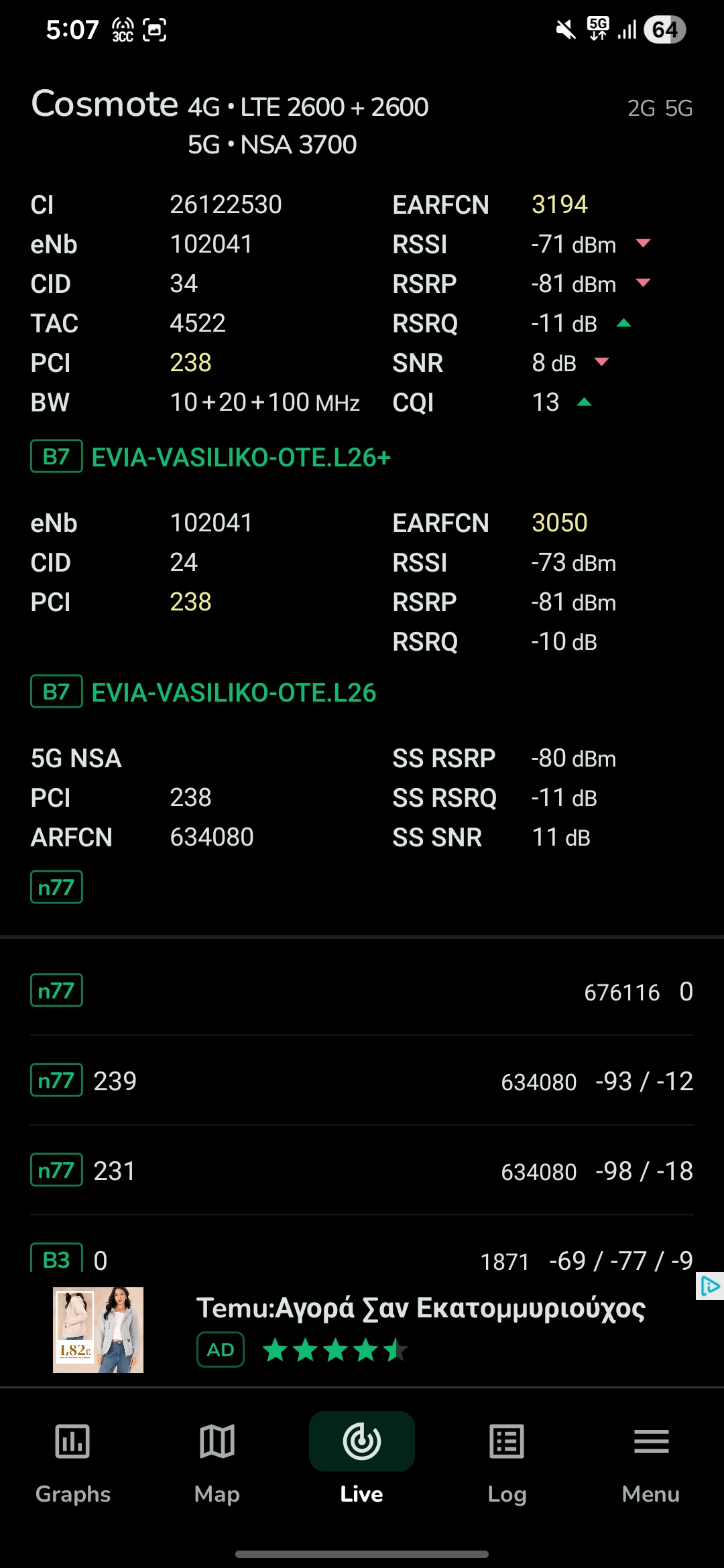Open neighbor cell n77 with PCI 239
The height and width of the screenshot is (1568, 724).
click(x=362, y=1081)
